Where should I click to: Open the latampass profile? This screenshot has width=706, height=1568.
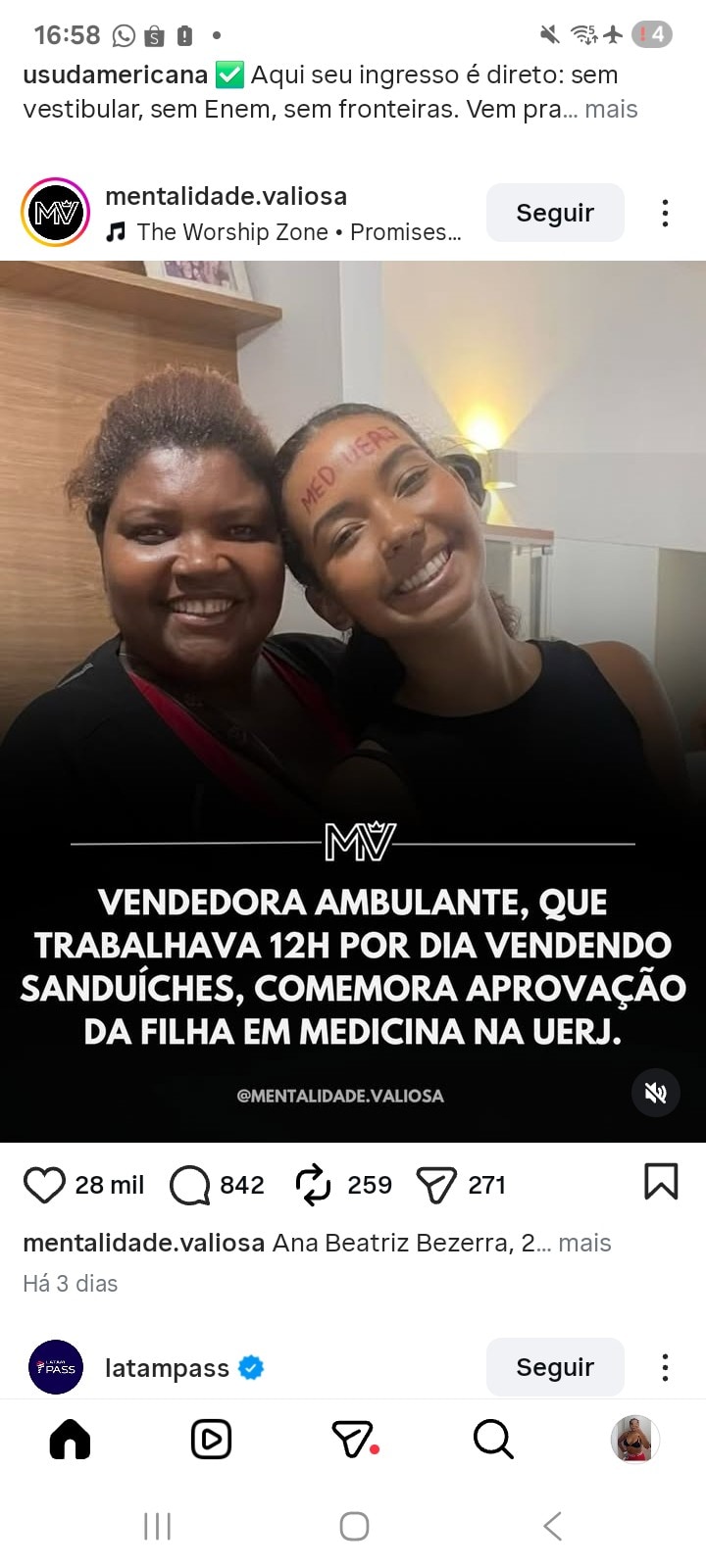[167, 1368]
